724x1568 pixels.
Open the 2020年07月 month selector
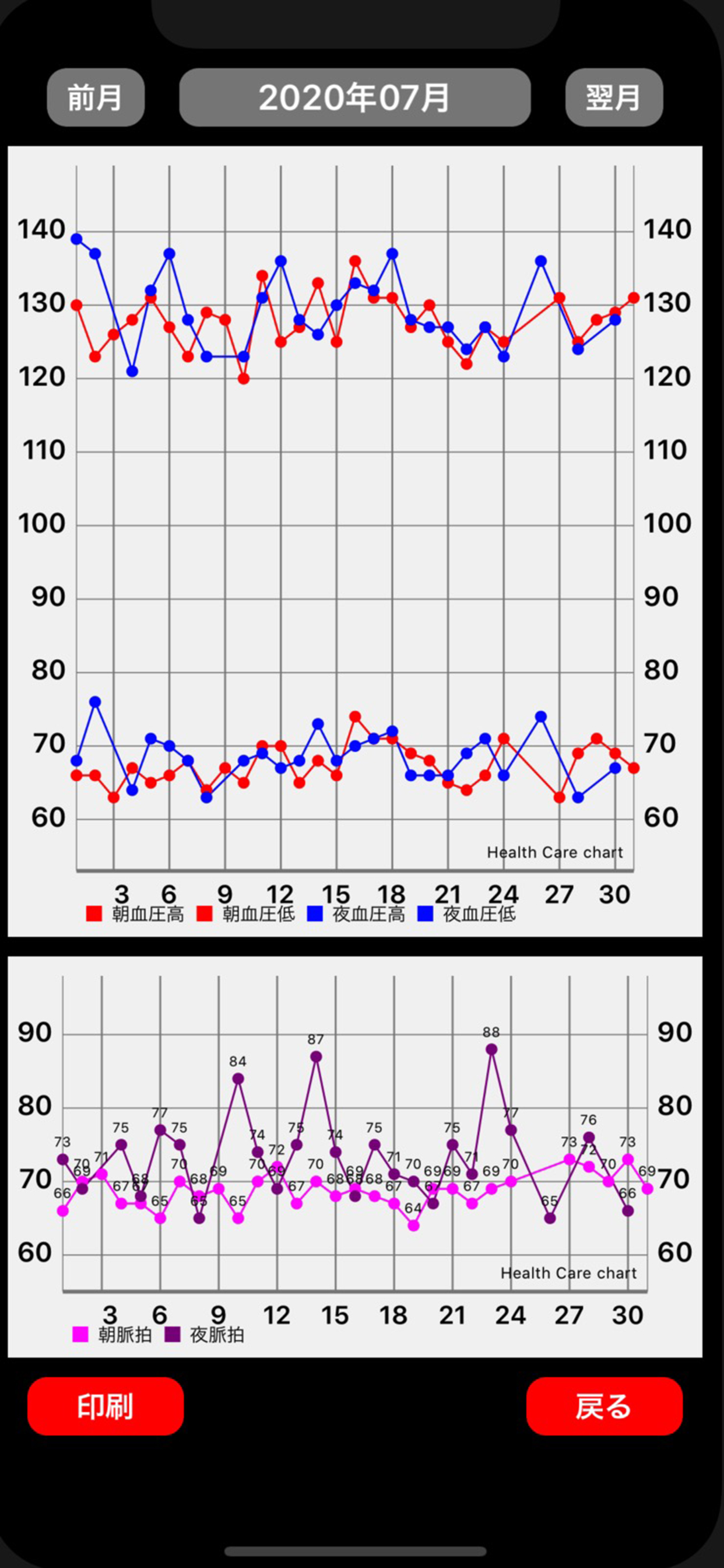point(354,97)
